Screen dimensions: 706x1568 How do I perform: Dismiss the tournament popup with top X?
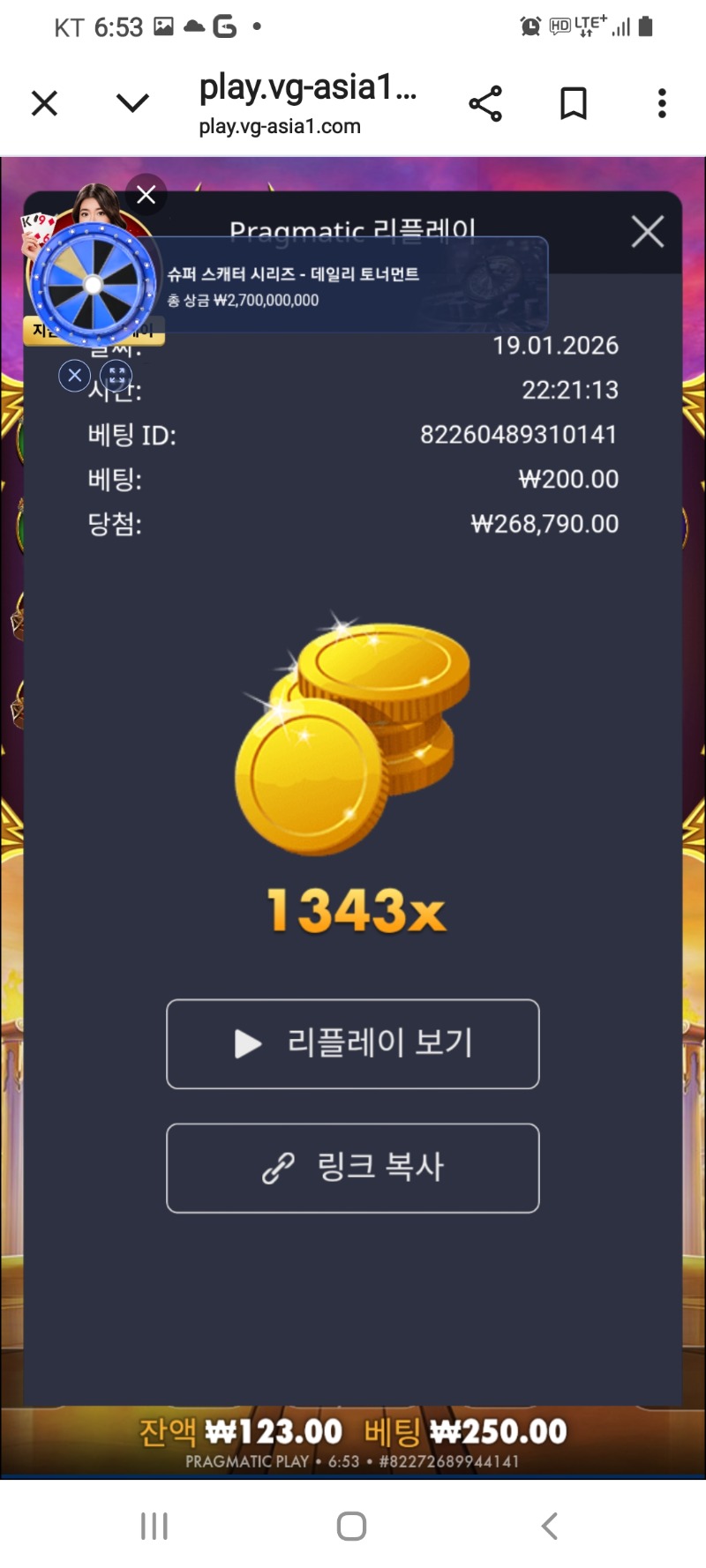pos(146,195)
